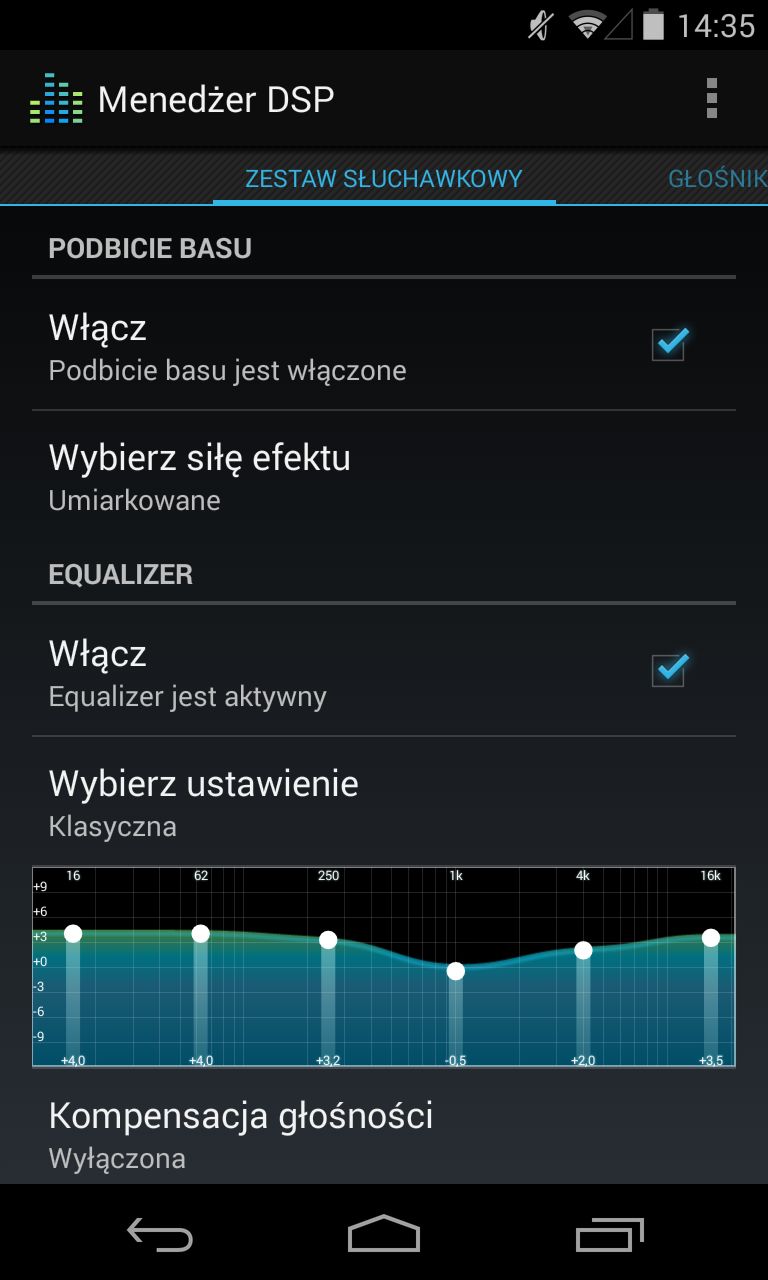Open Wybierz siłę efektu setting
This screenshot has height=1280, width=768.
(384, 476)
